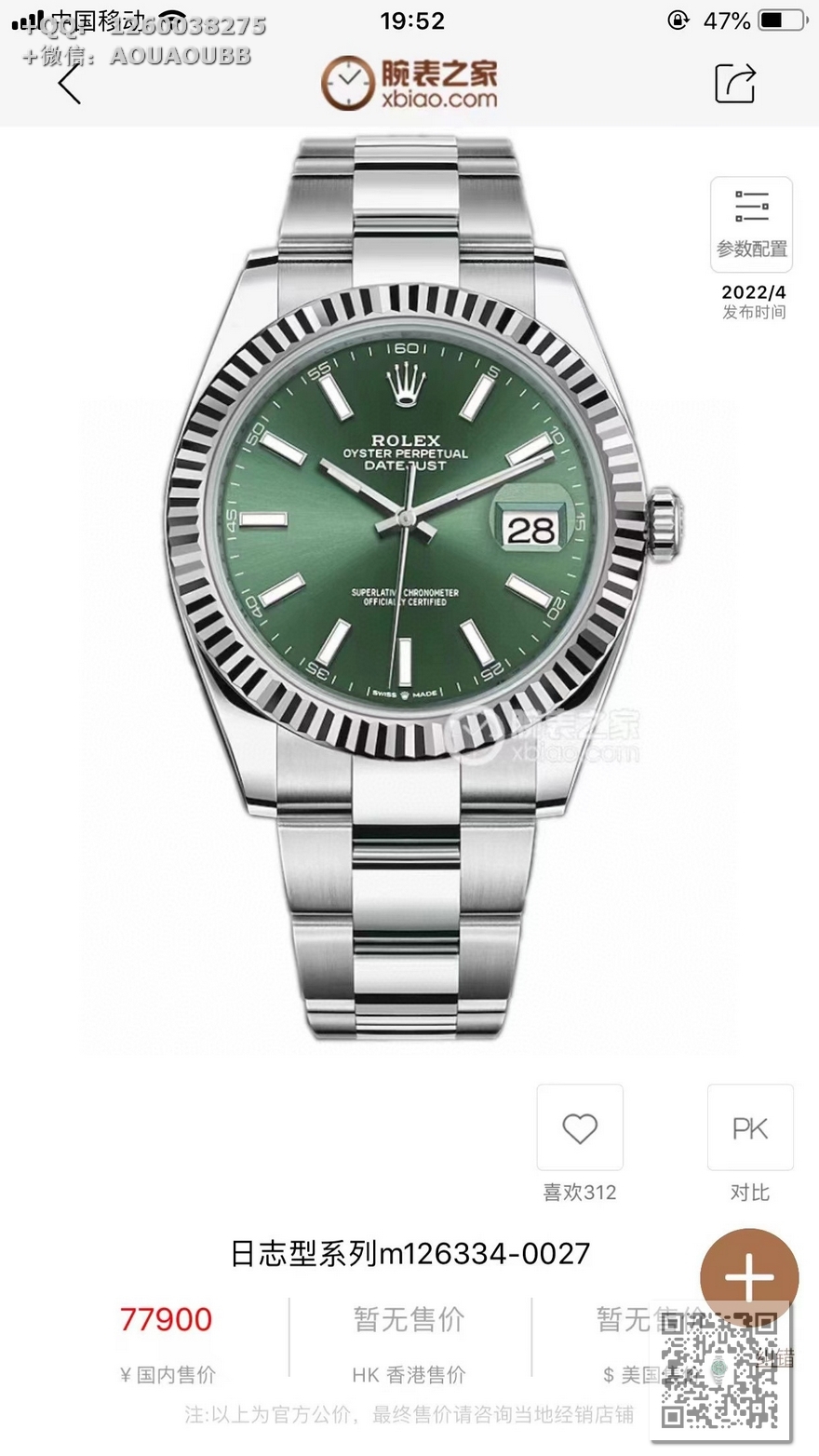Open 参数配置 specifications
819x1456 pixels.
coord(751,223)
